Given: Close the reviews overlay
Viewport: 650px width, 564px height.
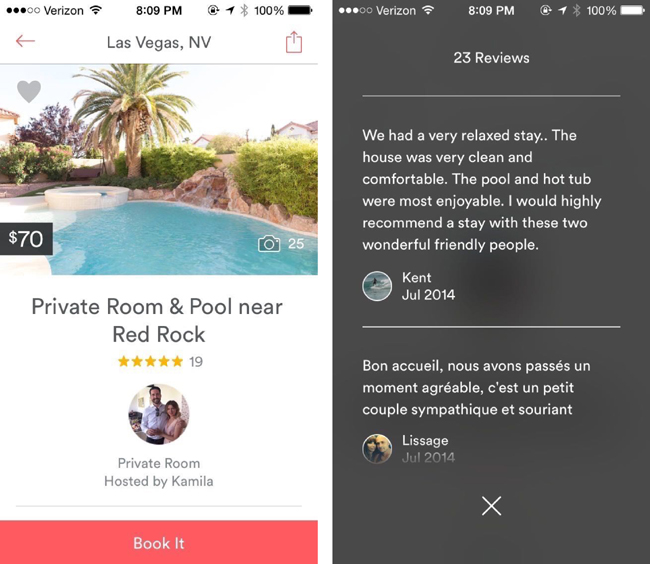Looking at the screenshot, I should (x=491, y=506).
